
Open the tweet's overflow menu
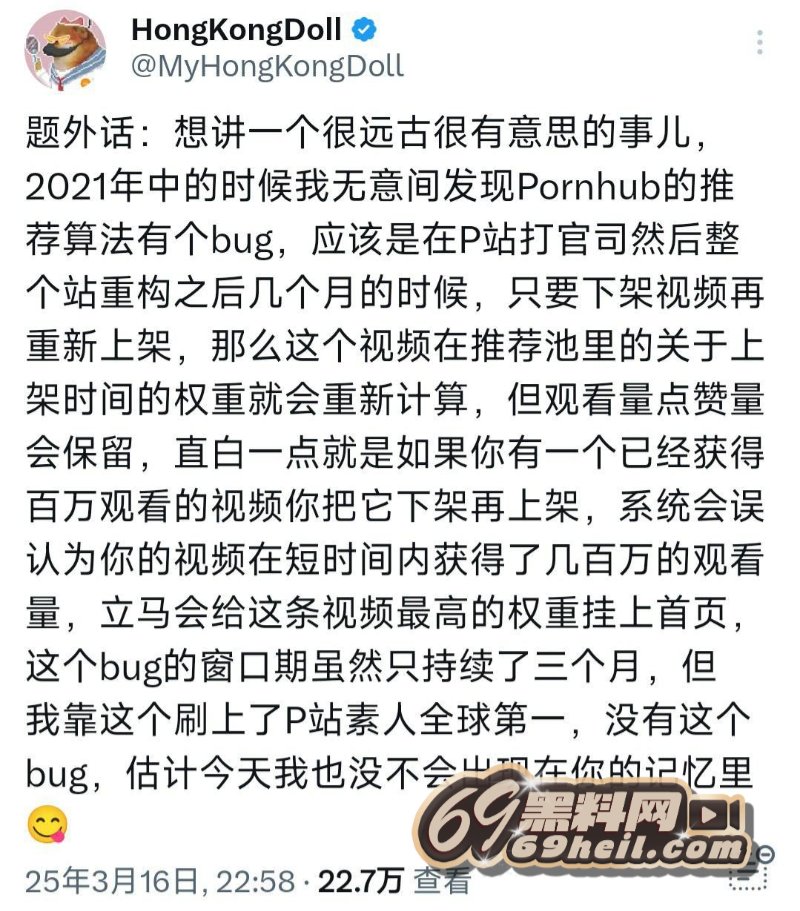(x=761, y=43)
